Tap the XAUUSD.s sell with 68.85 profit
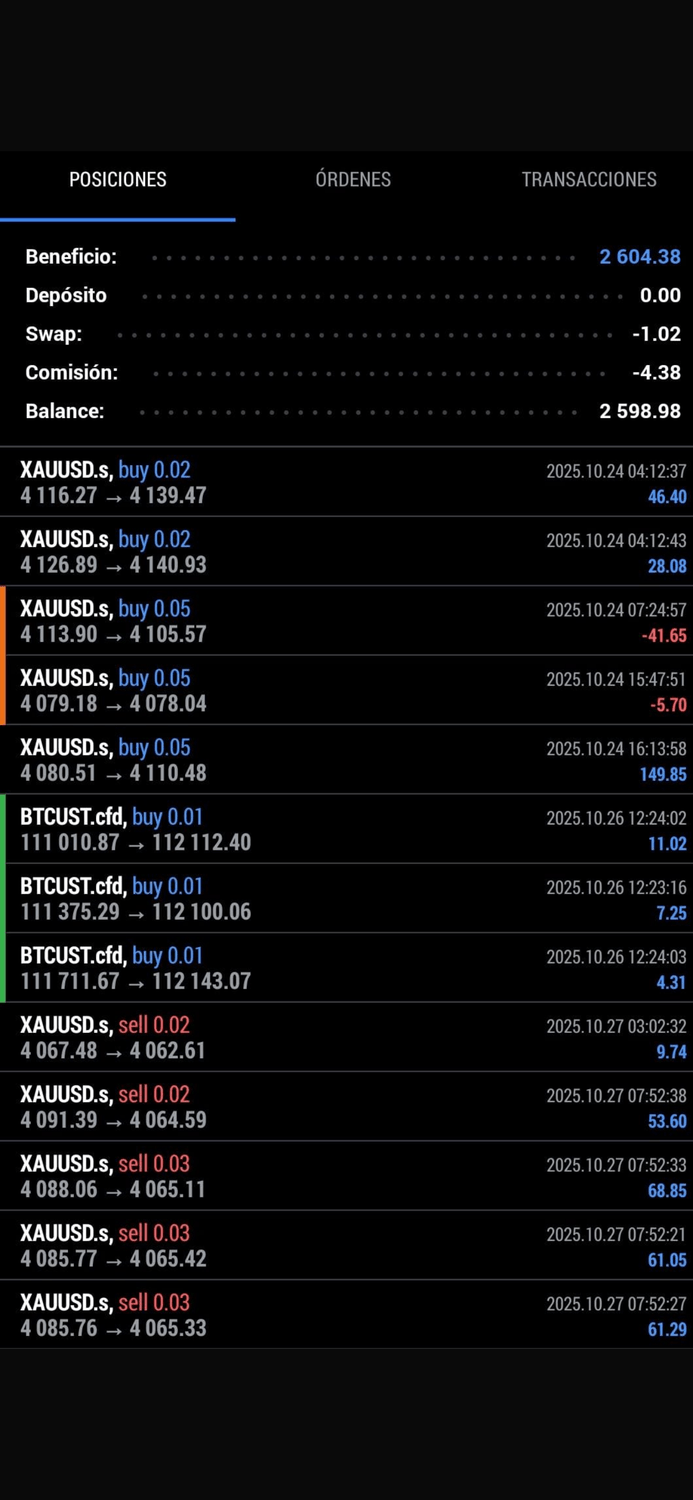Image resolution: width=693 pixels, height=1500 pixels. pos(346,1176)
